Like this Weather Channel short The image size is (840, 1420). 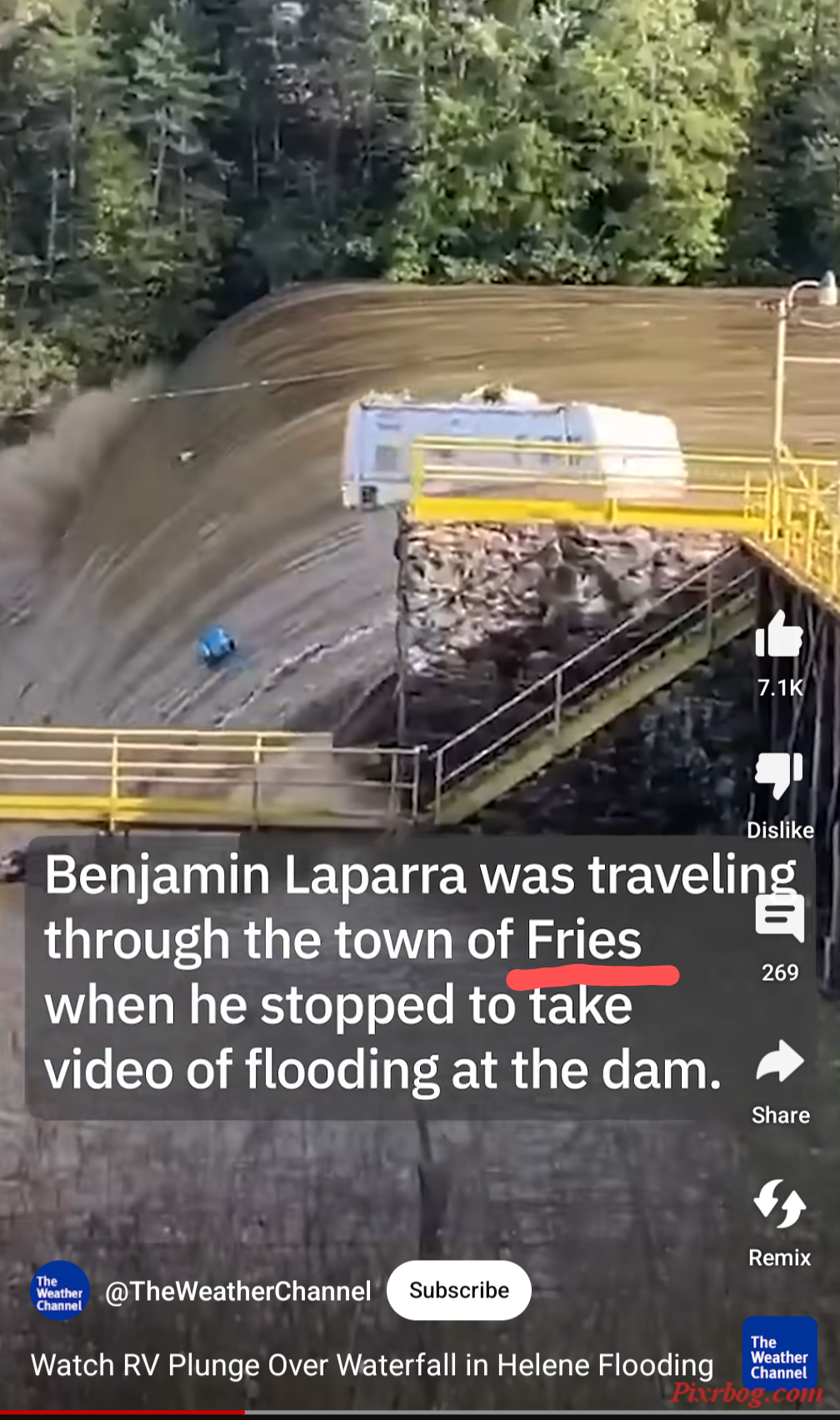(x=779, y=635)
